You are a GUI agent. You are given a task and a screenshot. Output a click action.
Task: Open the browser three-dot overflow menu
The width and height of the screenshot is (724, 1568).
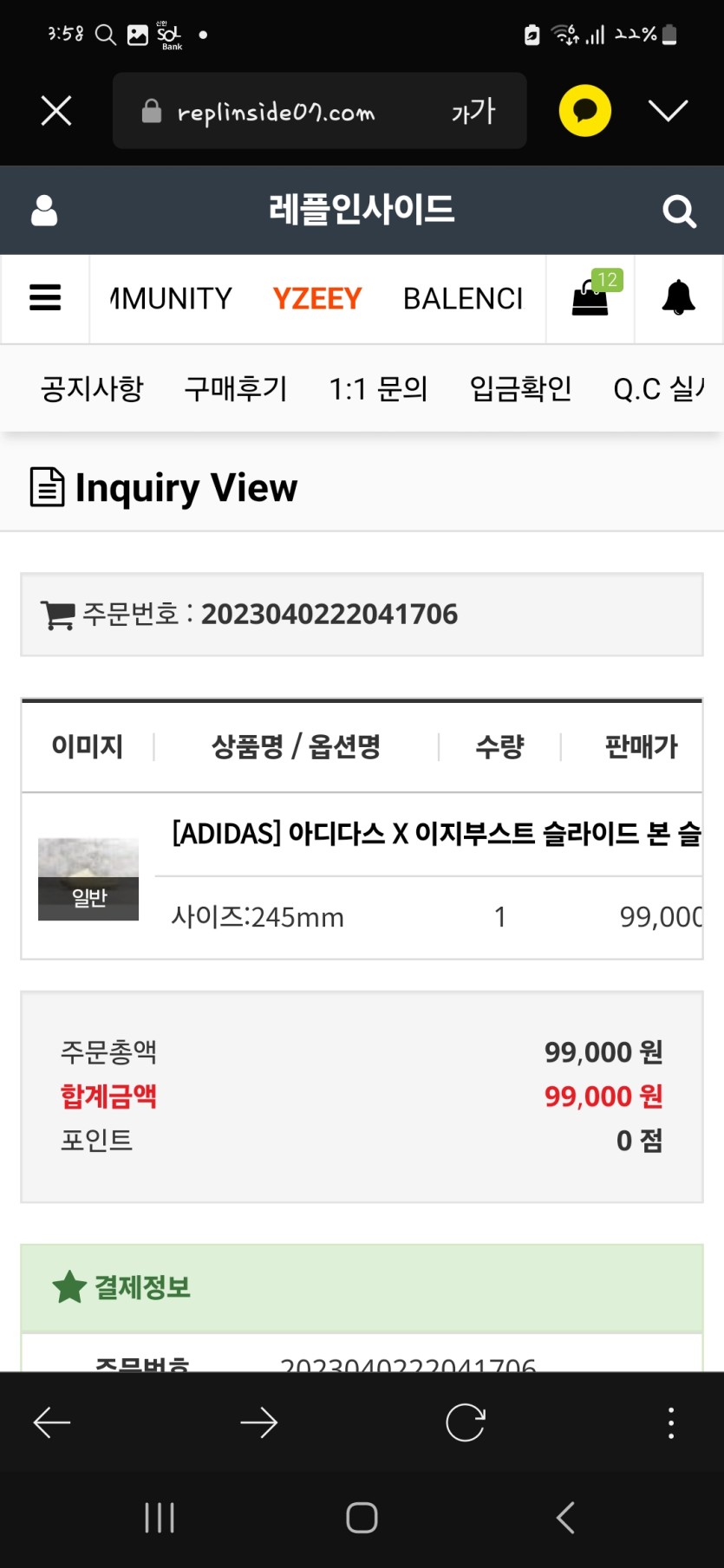coord(670,1422)
